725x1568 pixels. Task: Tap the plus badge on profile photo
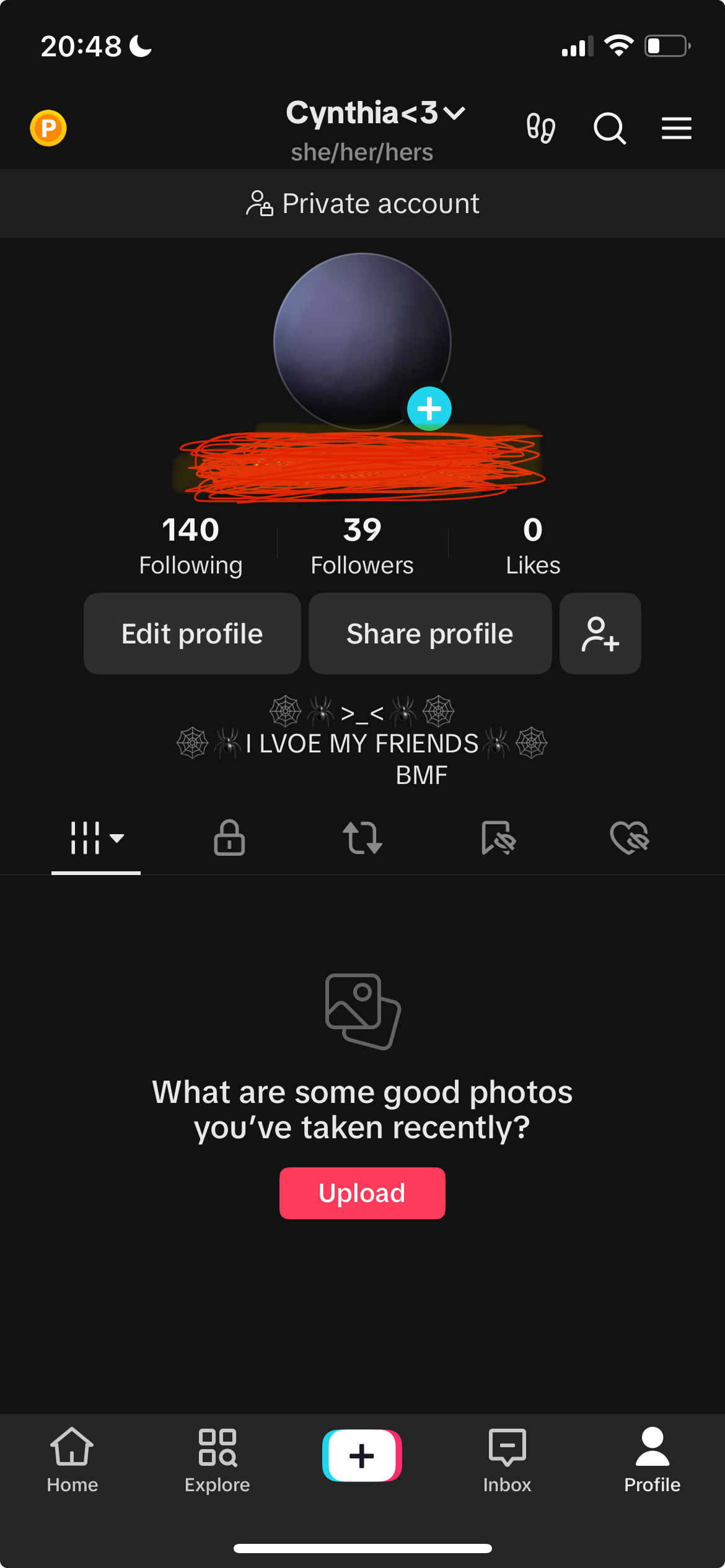pos(429,409)
